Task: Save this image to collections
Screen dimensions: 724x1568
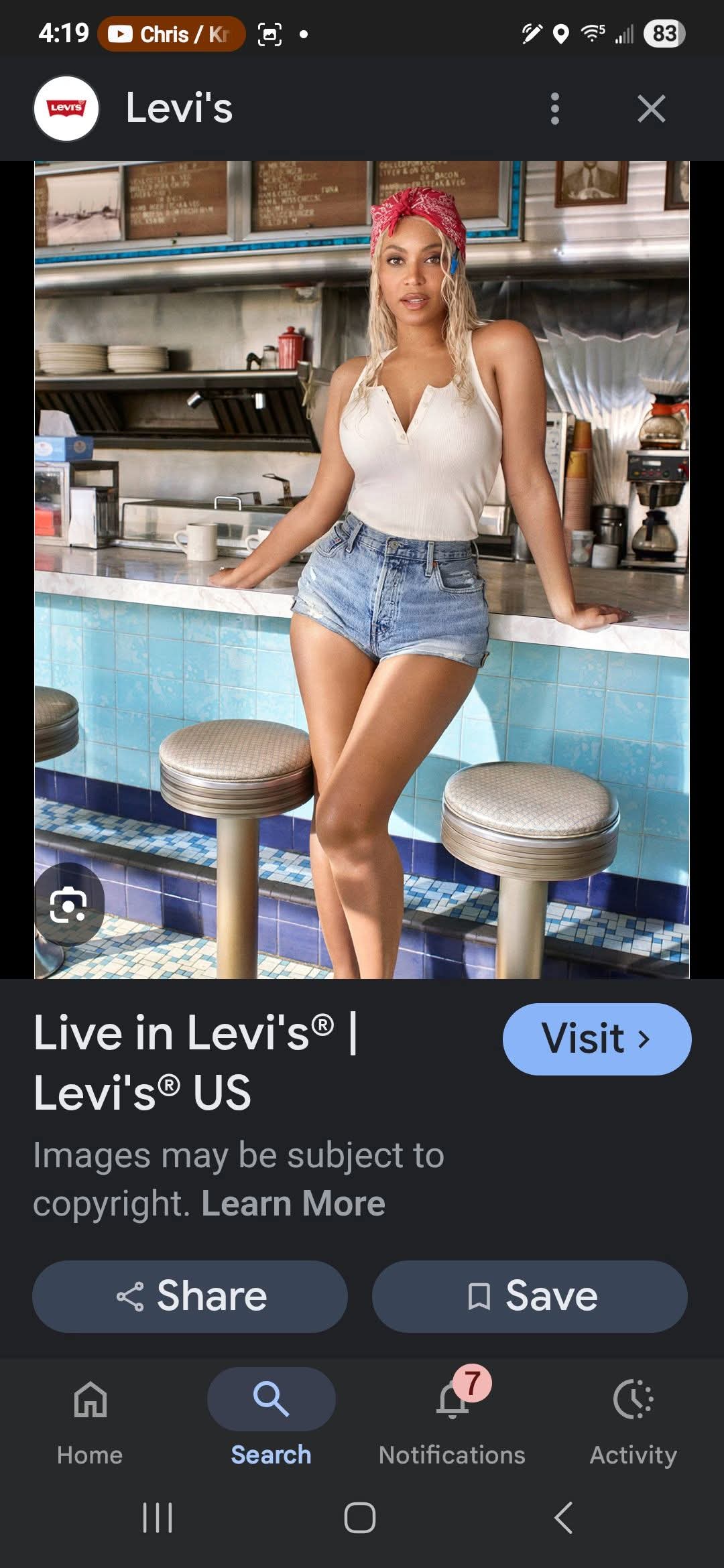Action: (x=530, y=1296)
